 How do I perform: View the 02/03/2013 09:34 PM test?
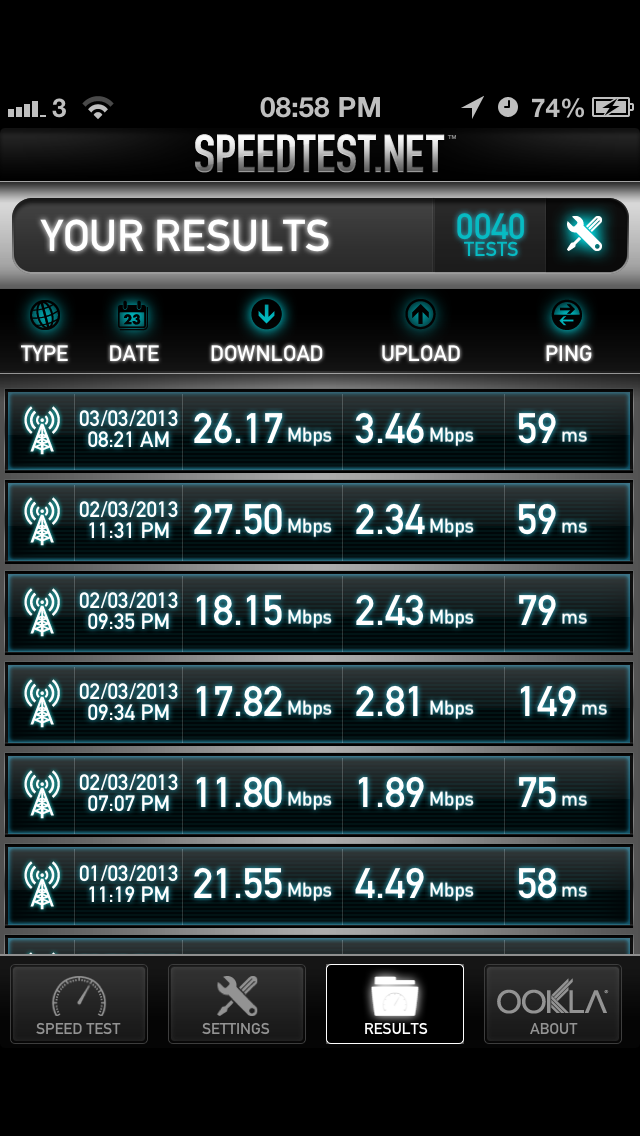(x=319, y=703)
